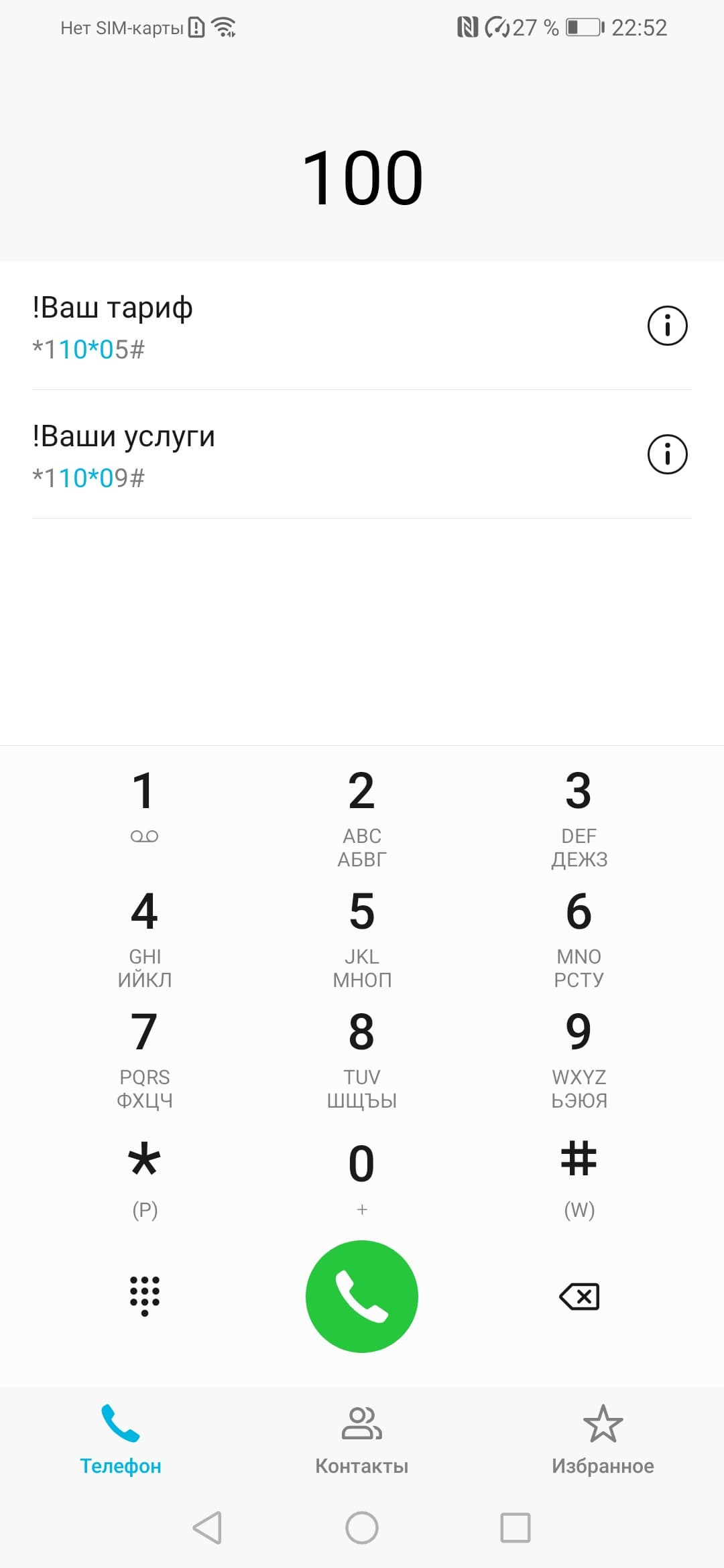Enter digit 5 on the keypad

click(x=362, y=938)
